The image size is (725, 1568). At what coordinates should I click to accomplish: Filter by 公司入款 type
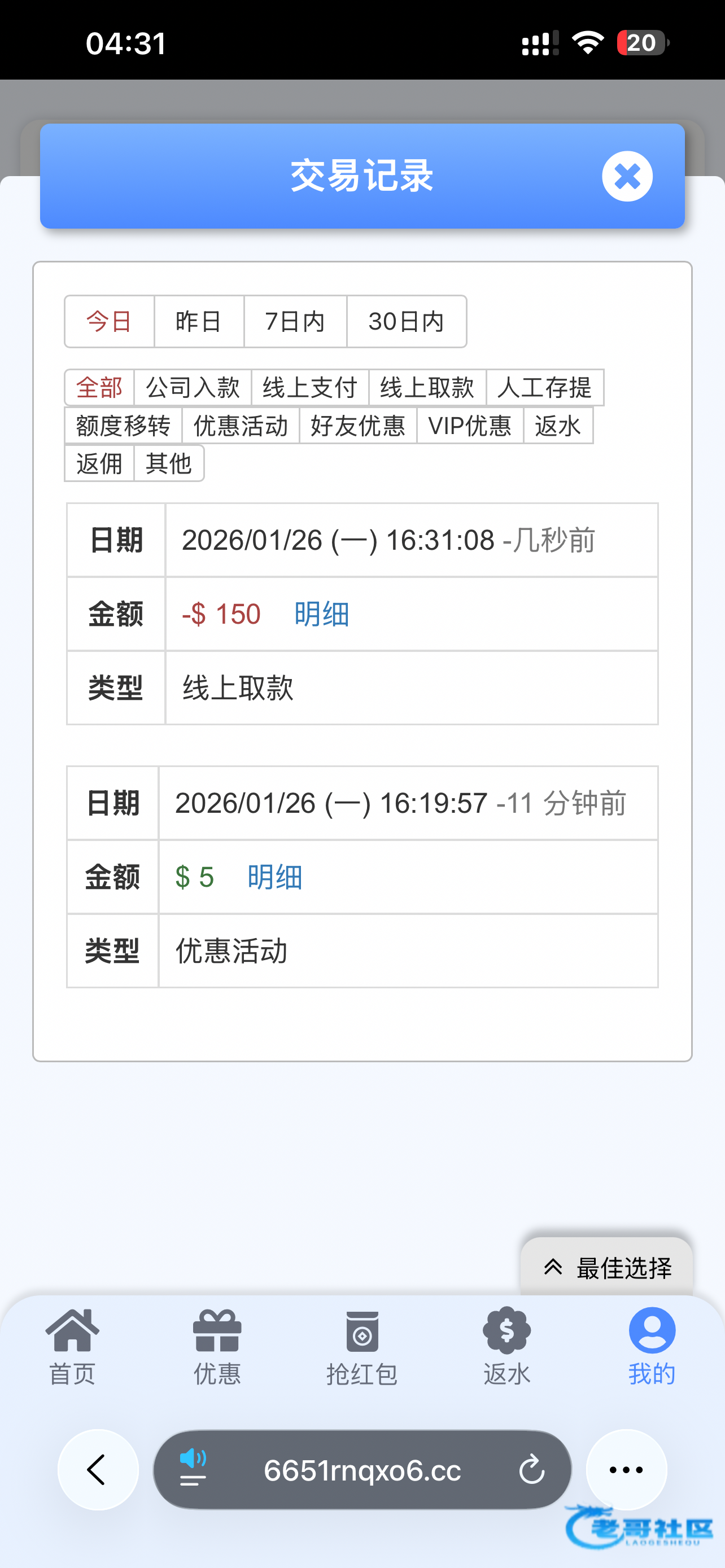pyautogui.click(x=193, y=388)
